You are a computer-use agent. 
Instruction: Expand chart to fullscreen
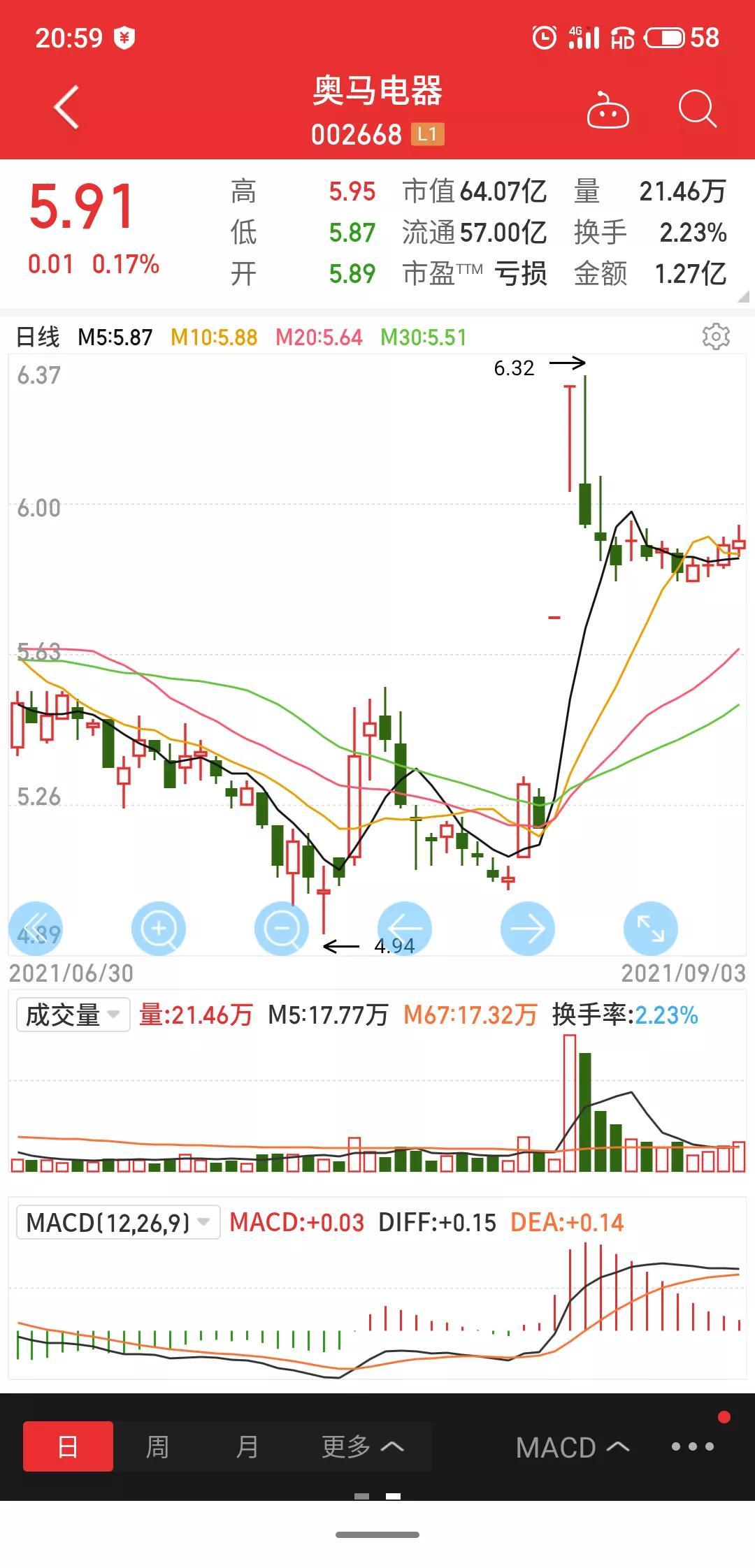(x=651, y=929)
